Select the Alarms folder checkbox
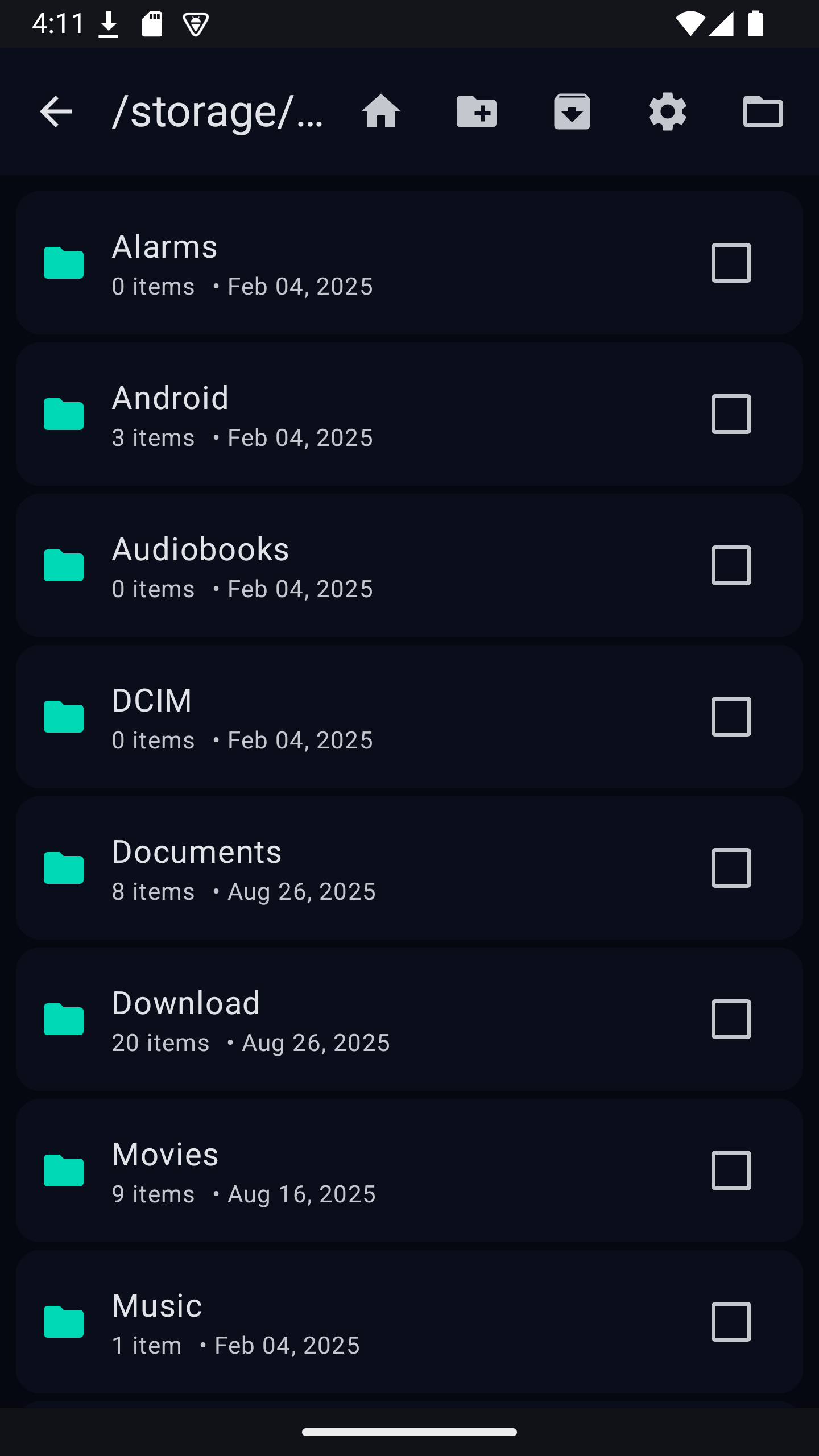Viewport: 819px width, 1456px height. click(731, 263)
